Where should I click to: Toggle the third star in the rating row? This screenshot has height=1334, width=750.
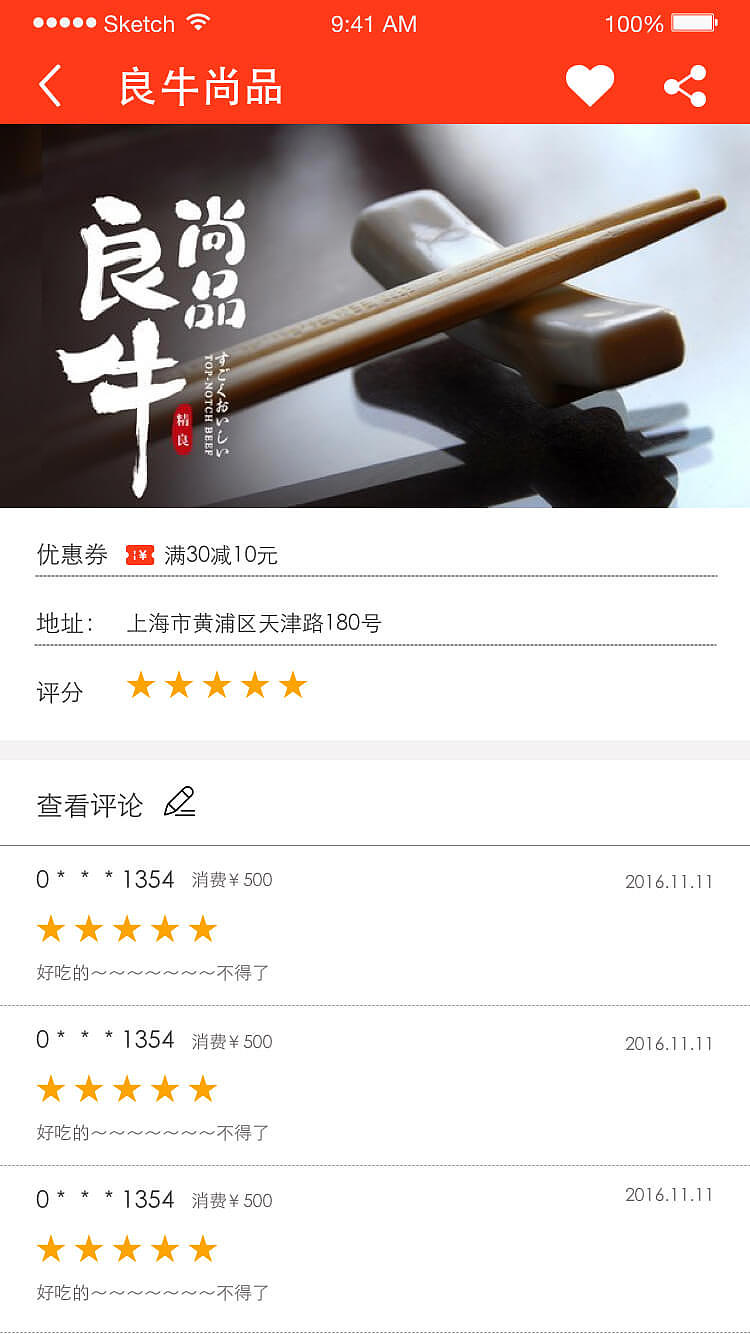coord(217,685)
